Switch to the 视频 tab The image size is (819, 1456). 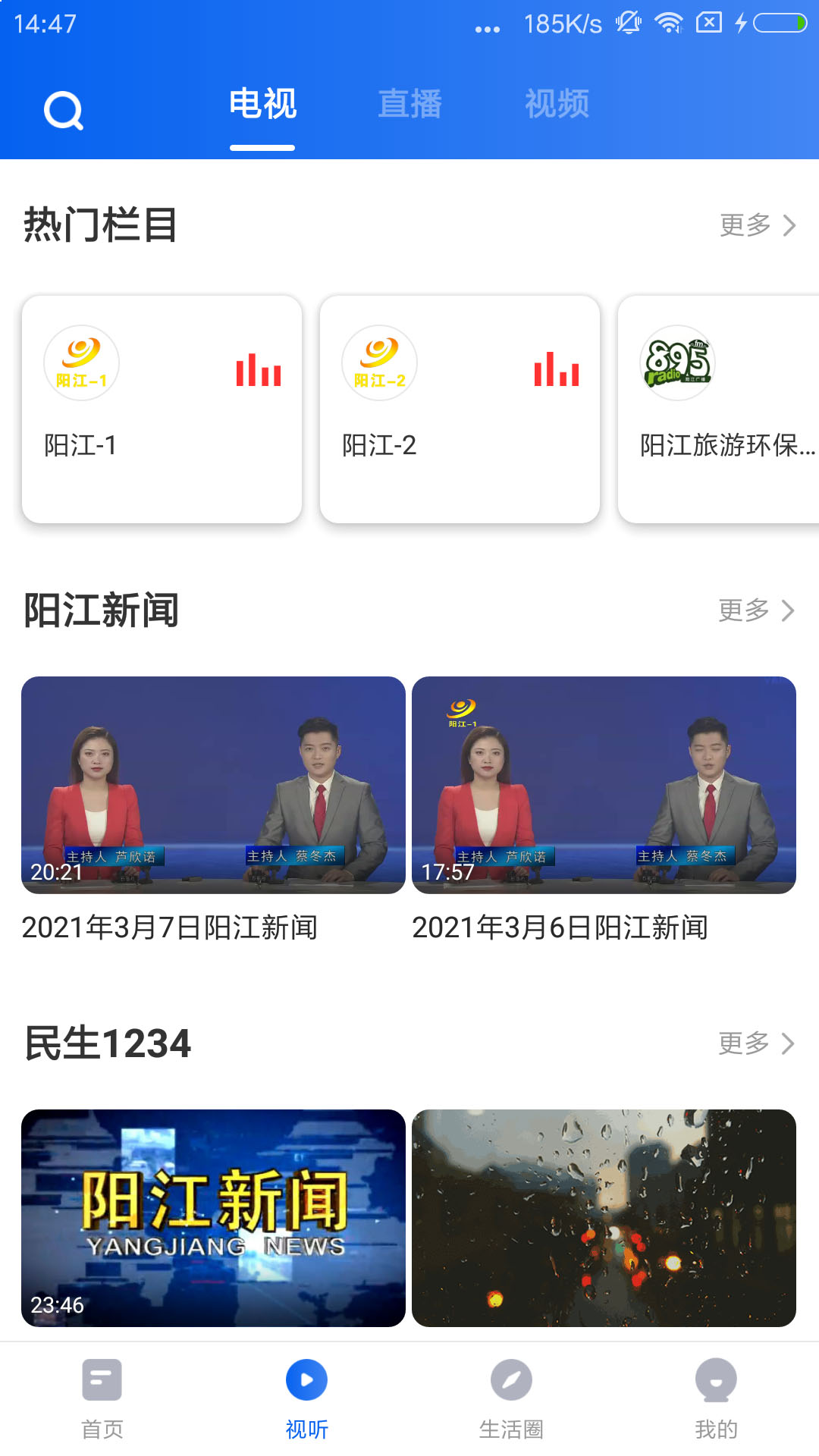point(557,105)
